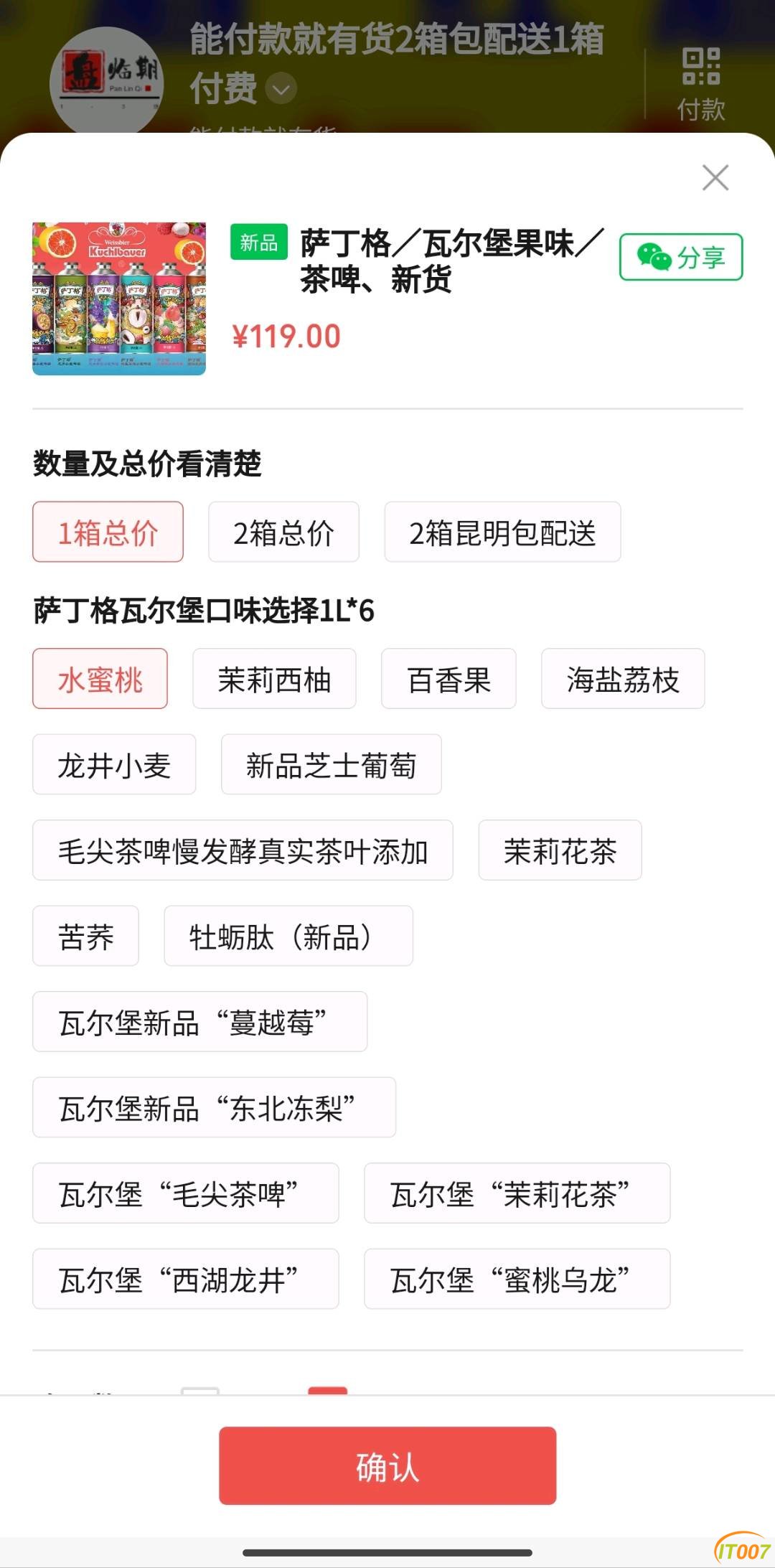Select the 水蜜桃 flavor
775x1568 pixels.
click(x=100, y=679)
